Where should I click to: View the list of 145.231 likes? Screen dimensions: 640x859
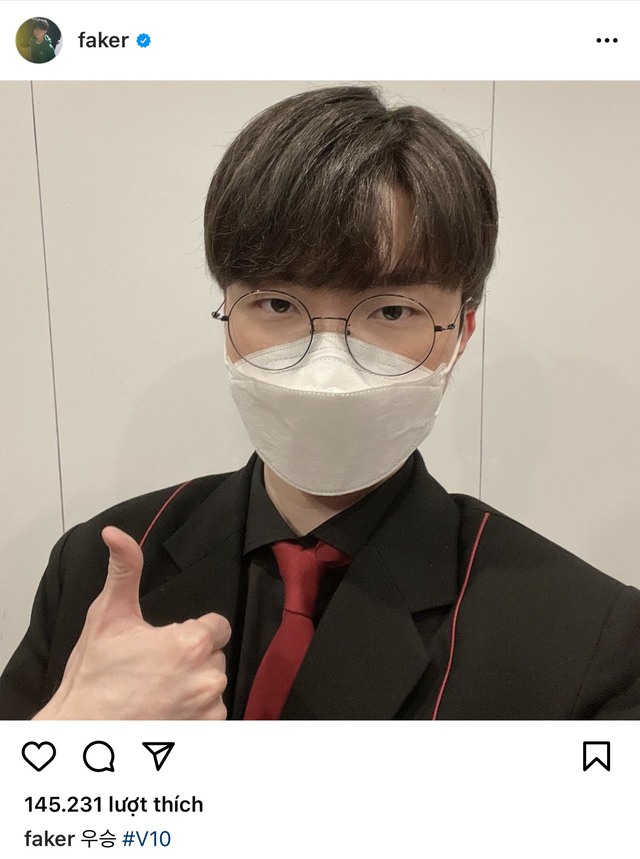click(113, 804)
